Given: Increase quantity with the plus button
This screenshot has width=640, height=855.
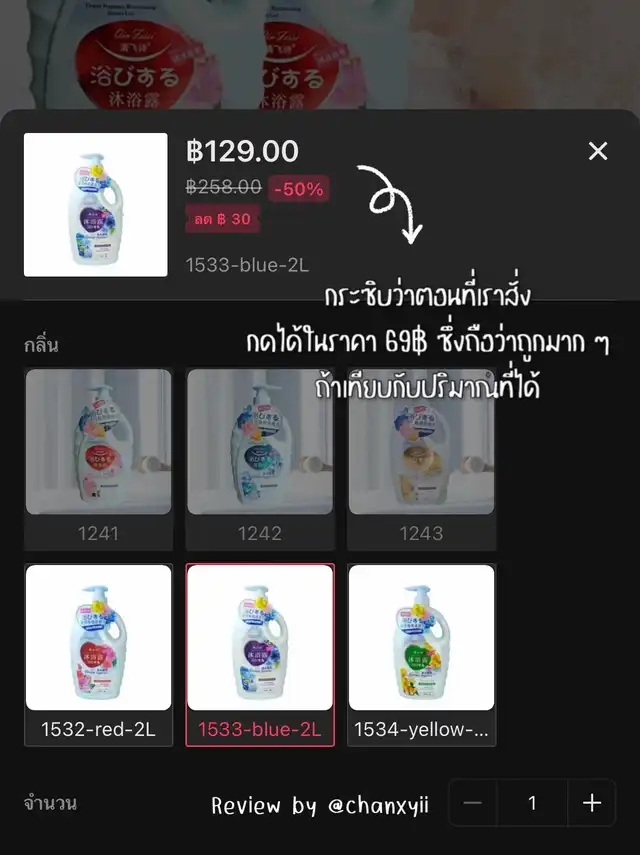Looking at the screenshot, I should 592,803.
